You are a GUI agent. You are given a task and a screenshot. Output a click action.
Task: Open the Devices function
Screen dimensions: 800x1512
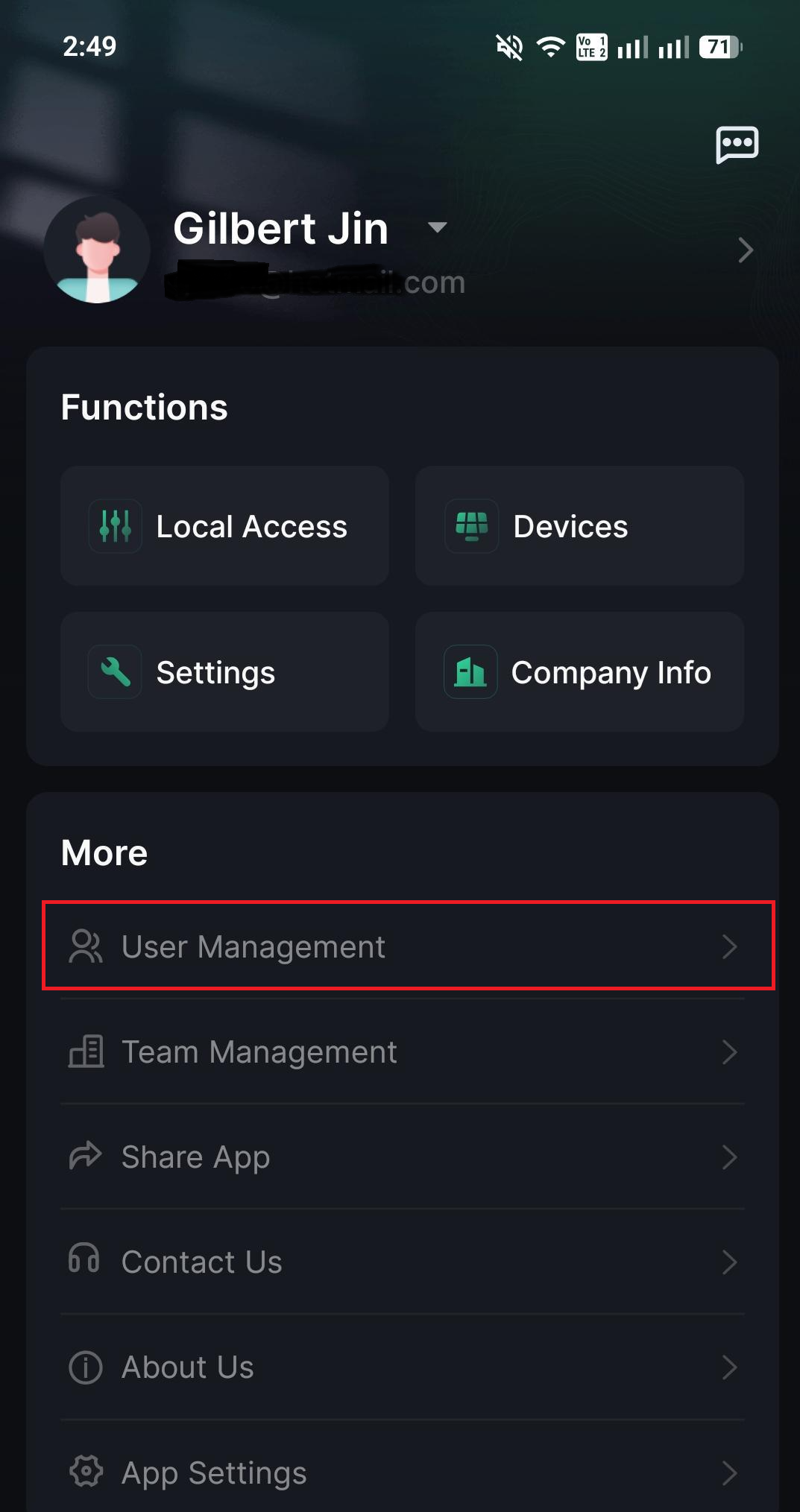coord(579,526)
